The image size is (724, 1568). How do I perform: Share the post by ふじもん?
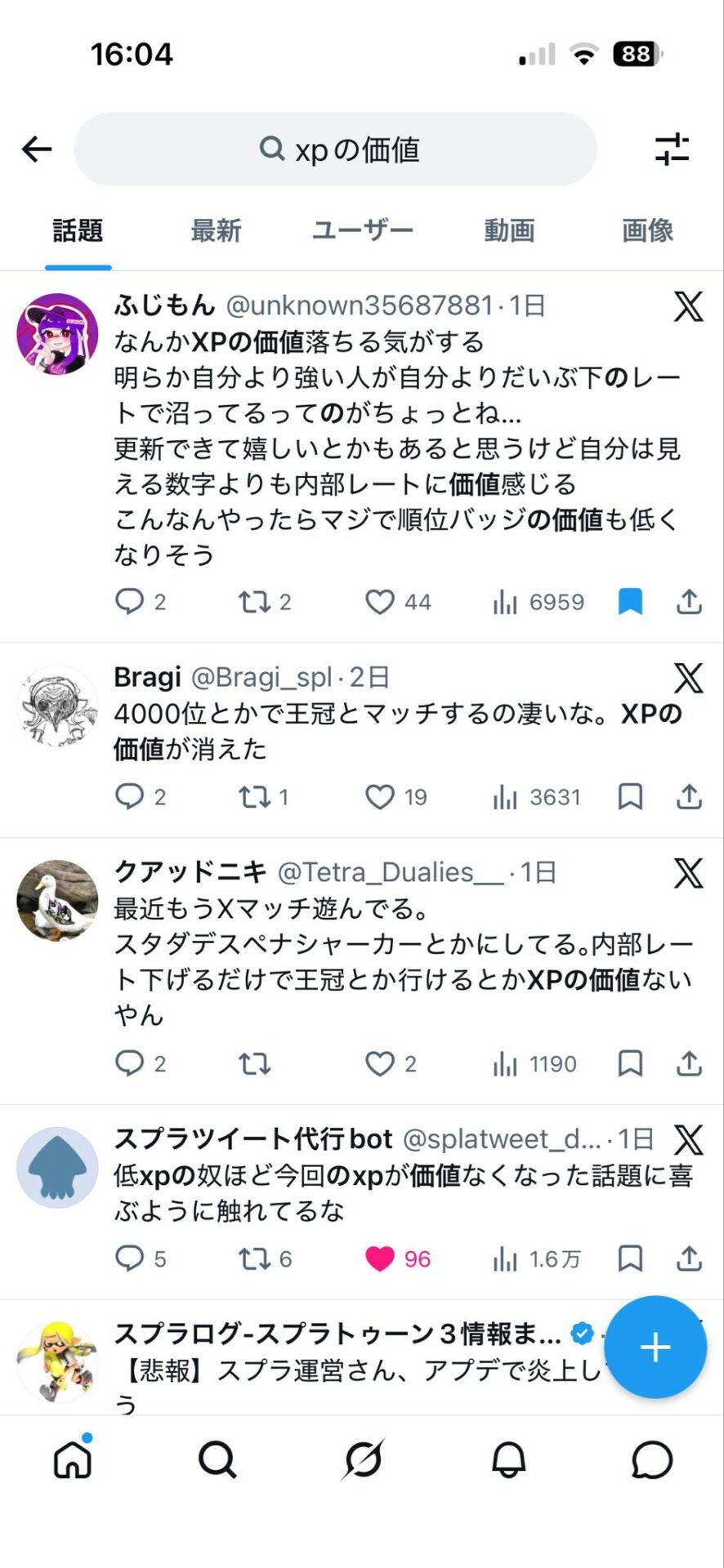pyautogui.click(x=689, y=603)
